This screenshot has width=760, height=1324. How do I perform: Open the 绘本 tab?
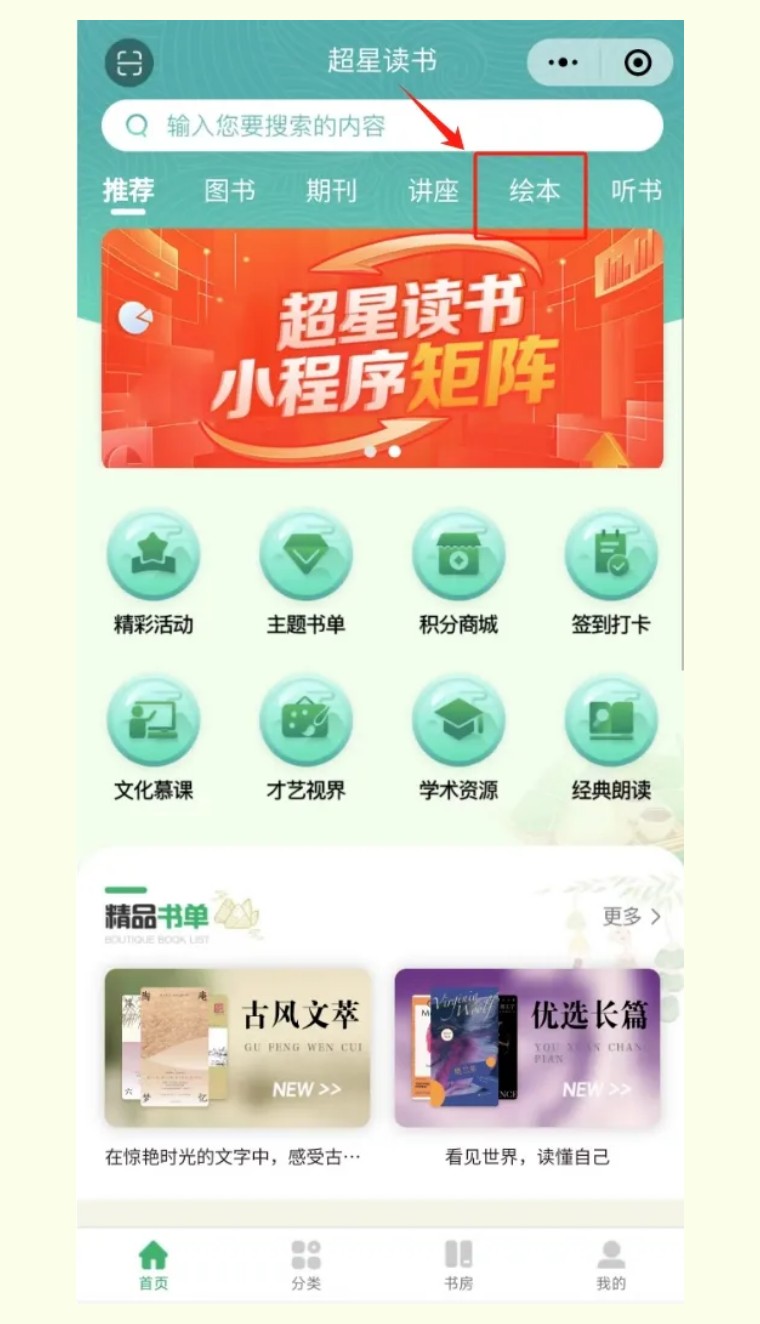[534, 190]
